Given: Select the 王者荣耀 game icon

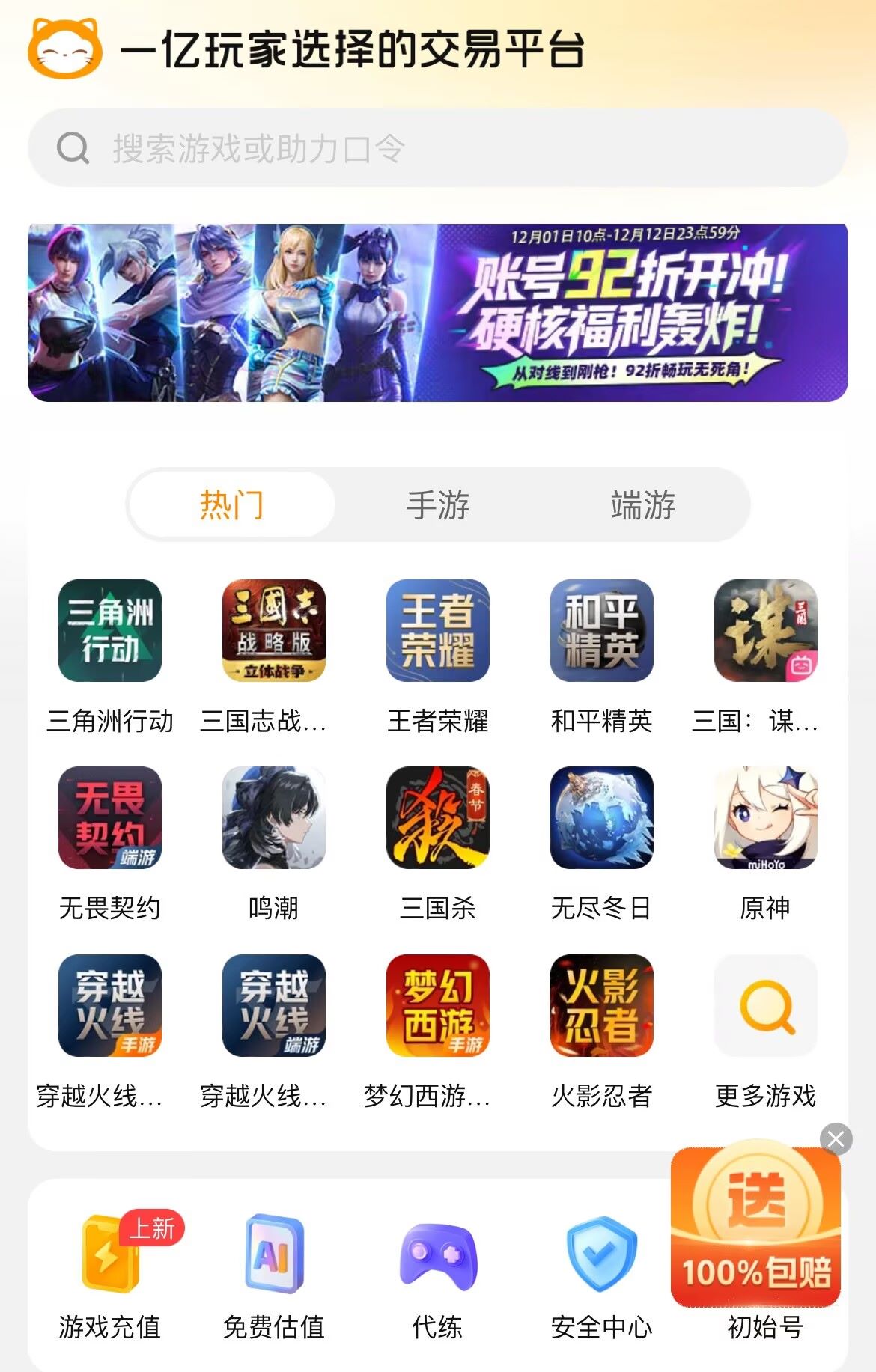Looking at the screenshot, I should (437, 631).
